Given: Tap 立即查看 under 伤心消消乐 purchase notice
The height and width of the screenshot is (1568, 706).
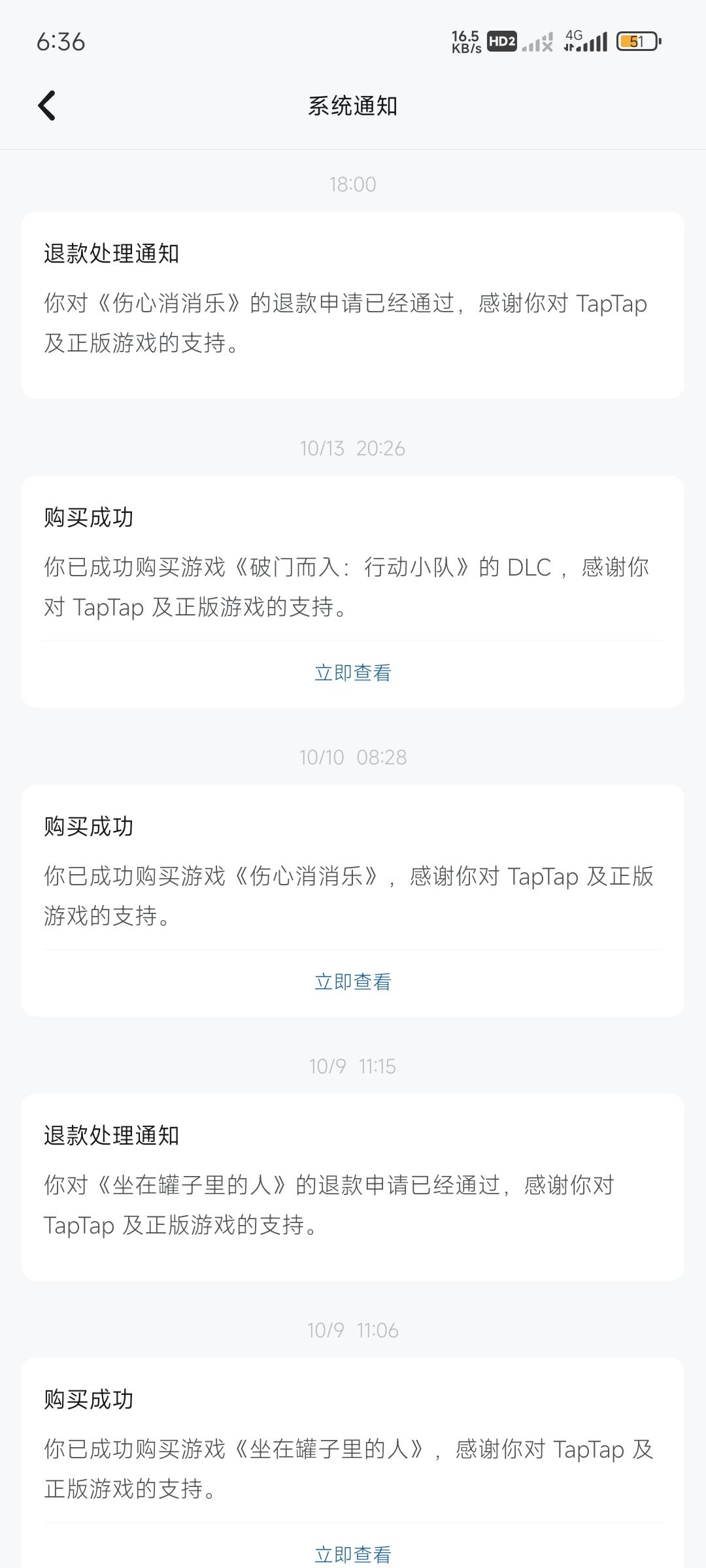Looking at the screenshot, I should [x=352, y=982].
